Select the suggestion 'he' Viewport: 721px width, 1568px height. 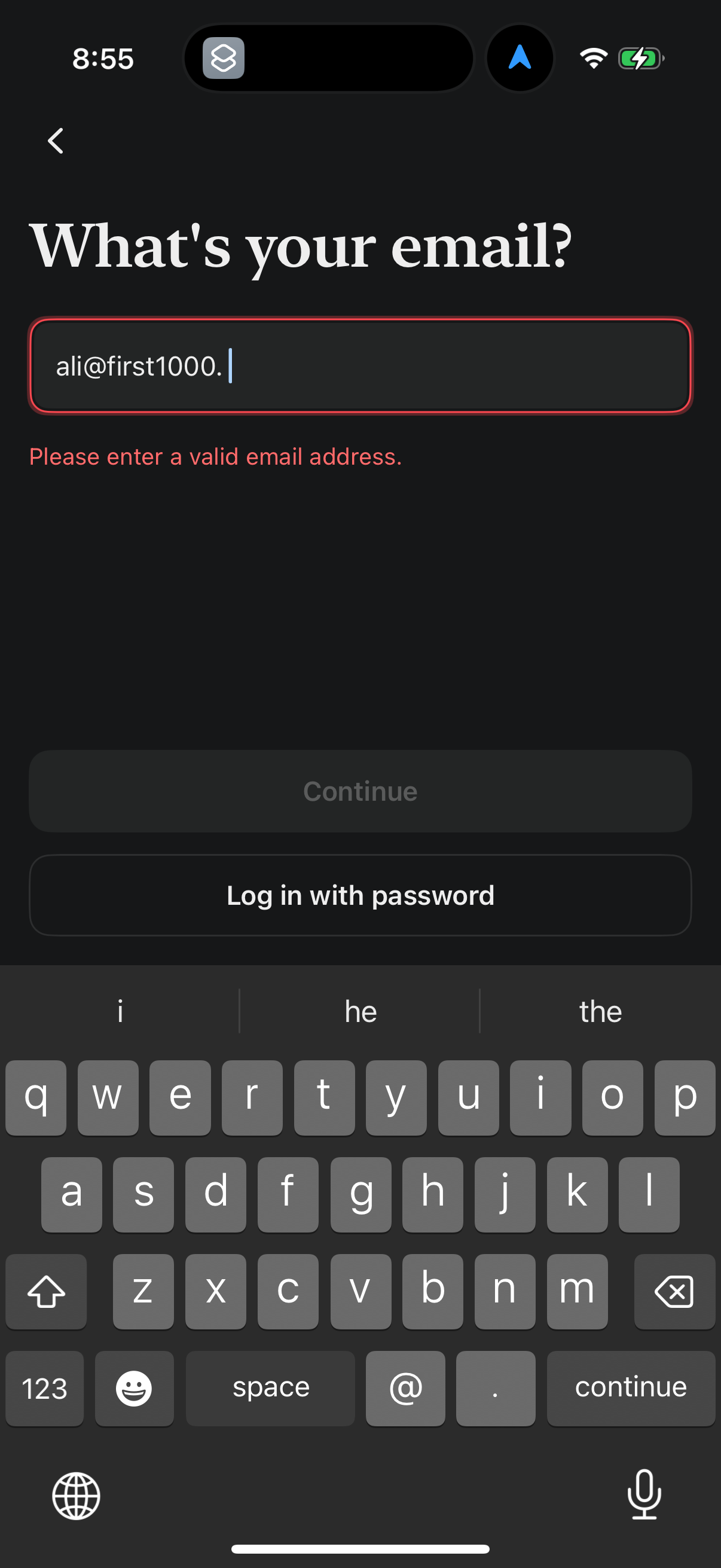[x=360, y=1011]
